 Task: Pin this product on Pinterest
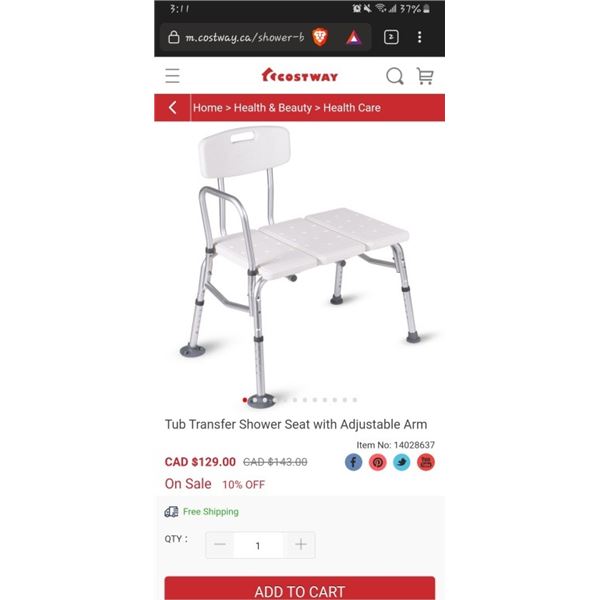pyautogui.click(x=377, y=462)
